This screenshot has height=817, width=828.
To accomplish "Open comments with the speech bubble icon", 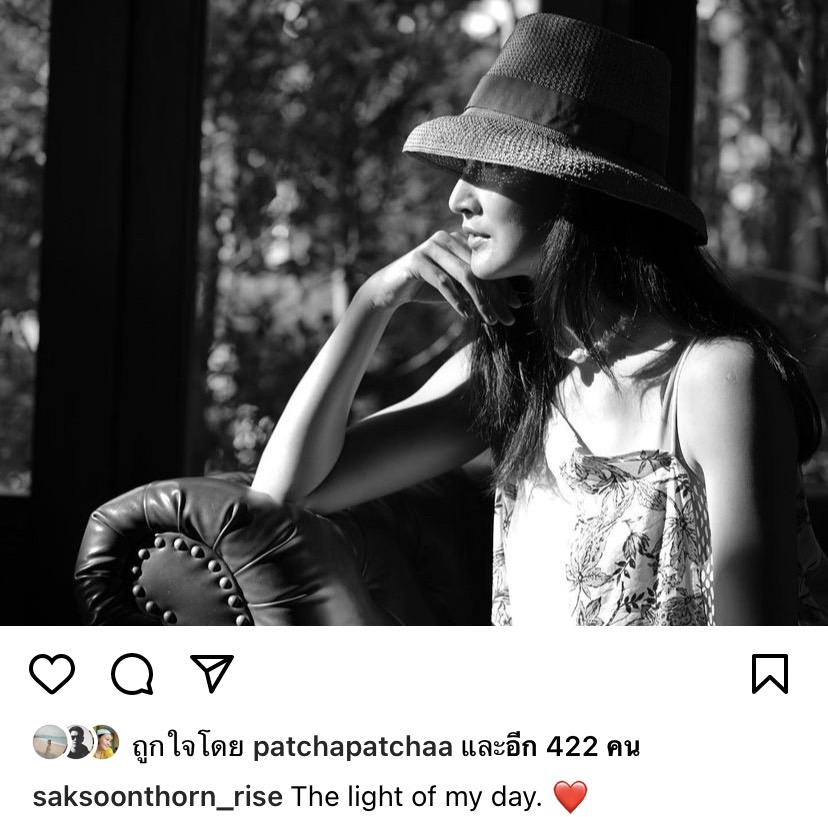I will pyautogui.click(x=132, y=674).
